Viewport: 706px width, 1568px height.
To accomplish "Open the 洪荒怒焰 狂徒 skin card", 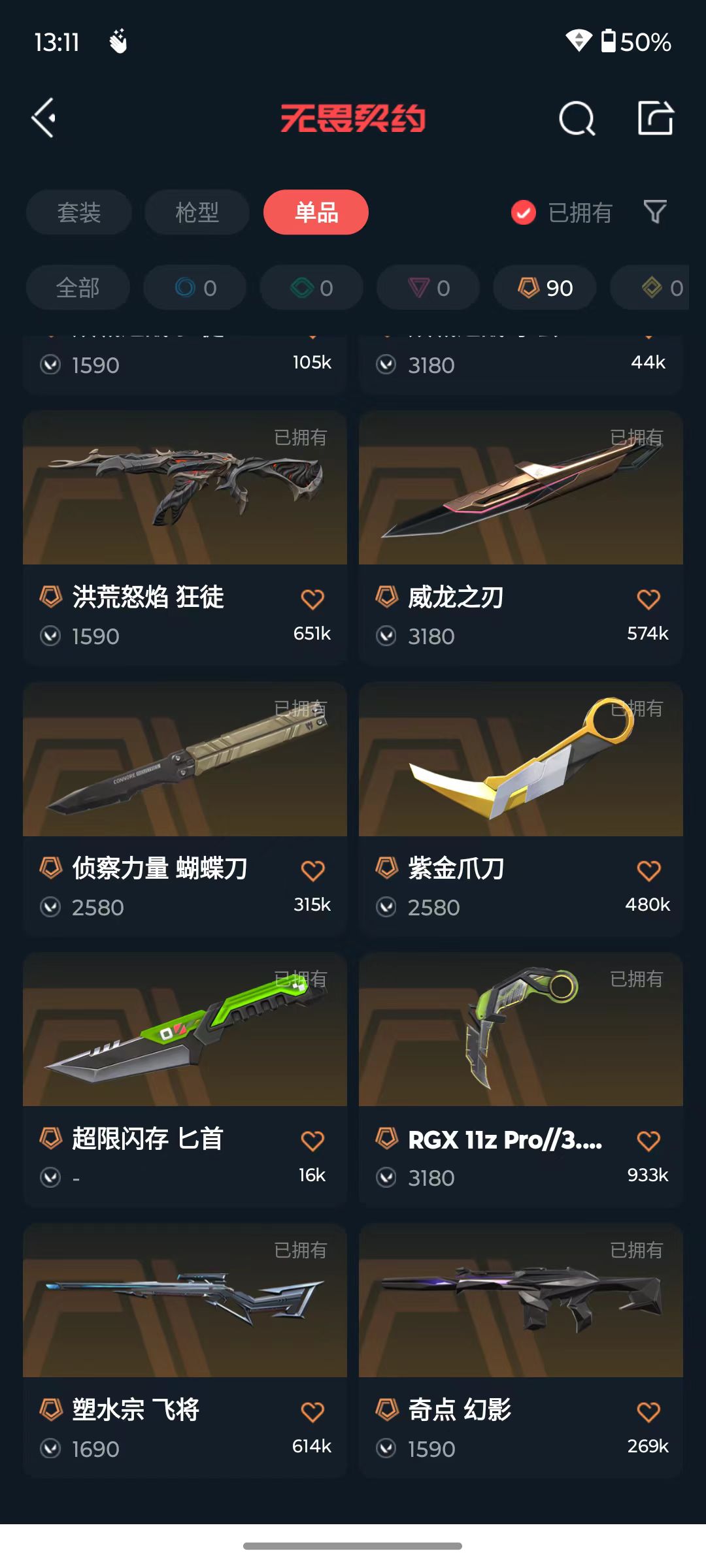I will [185, 538].
